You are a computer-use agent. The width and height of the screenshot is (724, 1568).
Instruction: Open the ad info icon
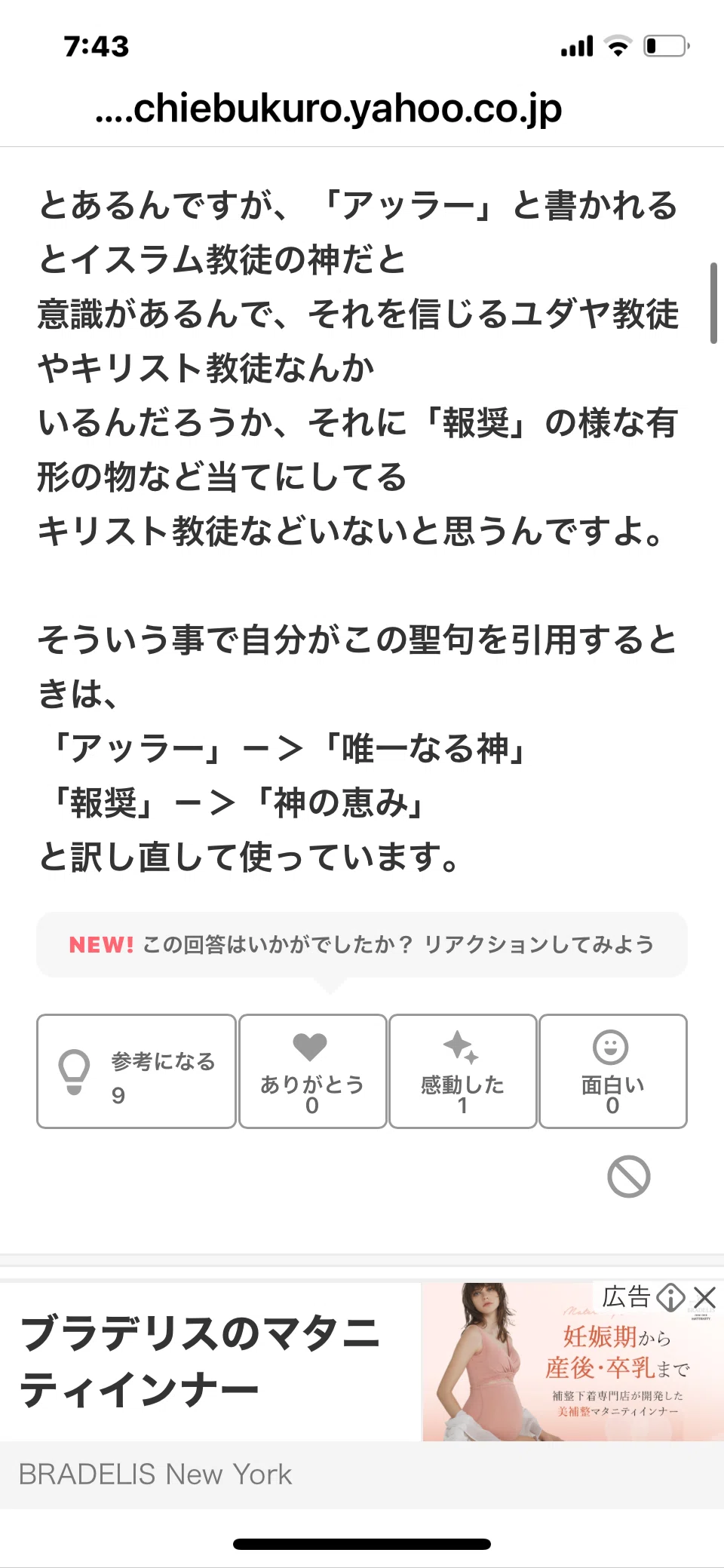tap(670, 1297)
